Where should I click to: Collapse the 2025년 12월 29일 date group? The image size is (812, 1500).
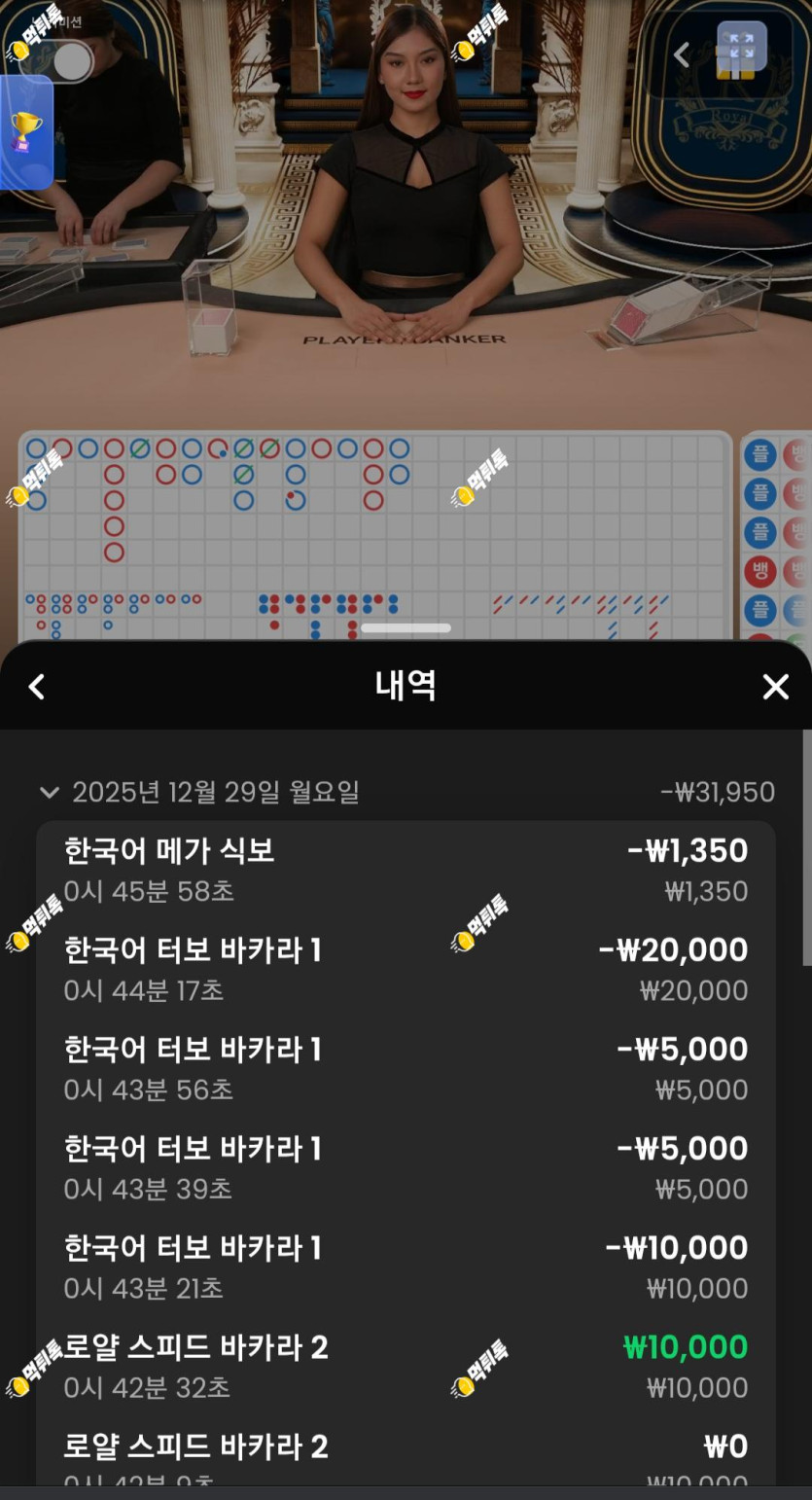pyautogui.click(x=49, y=792)
